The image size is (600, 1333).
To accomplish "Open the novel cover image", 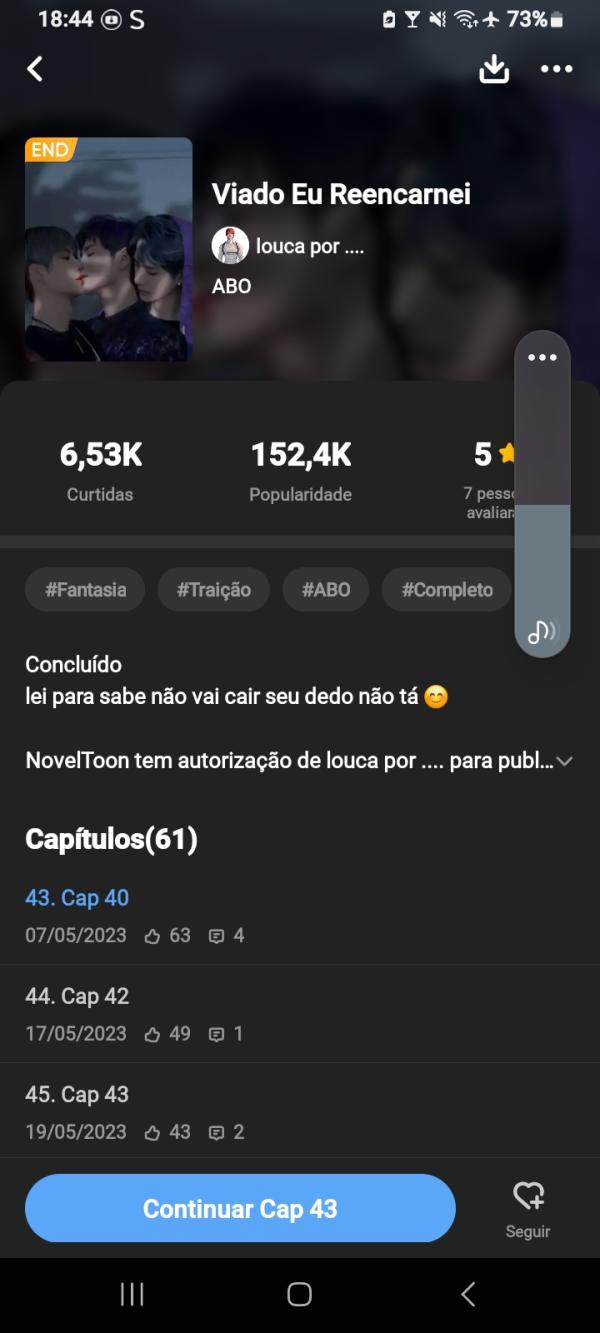I will pos(108,249).
